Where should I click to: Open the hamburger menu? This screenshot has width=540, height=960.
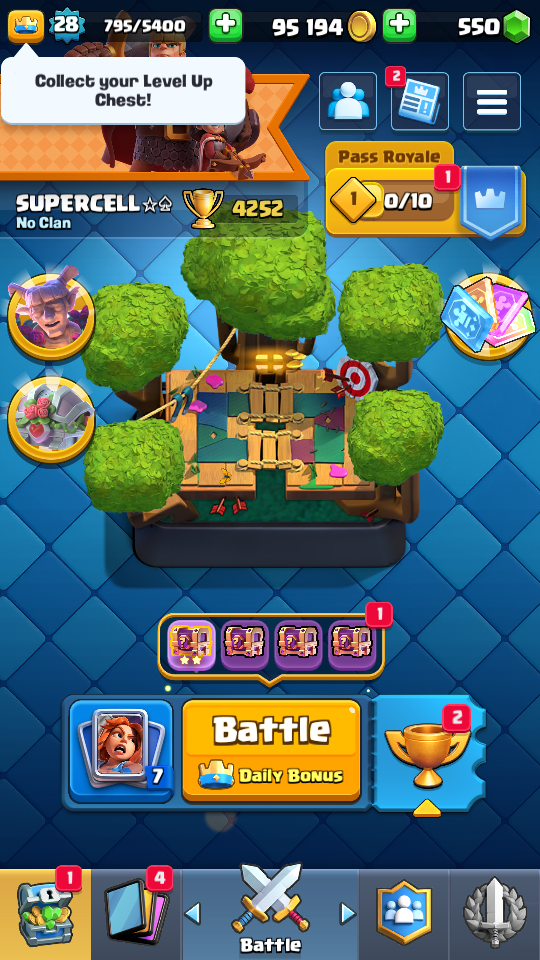coord(492,102)
